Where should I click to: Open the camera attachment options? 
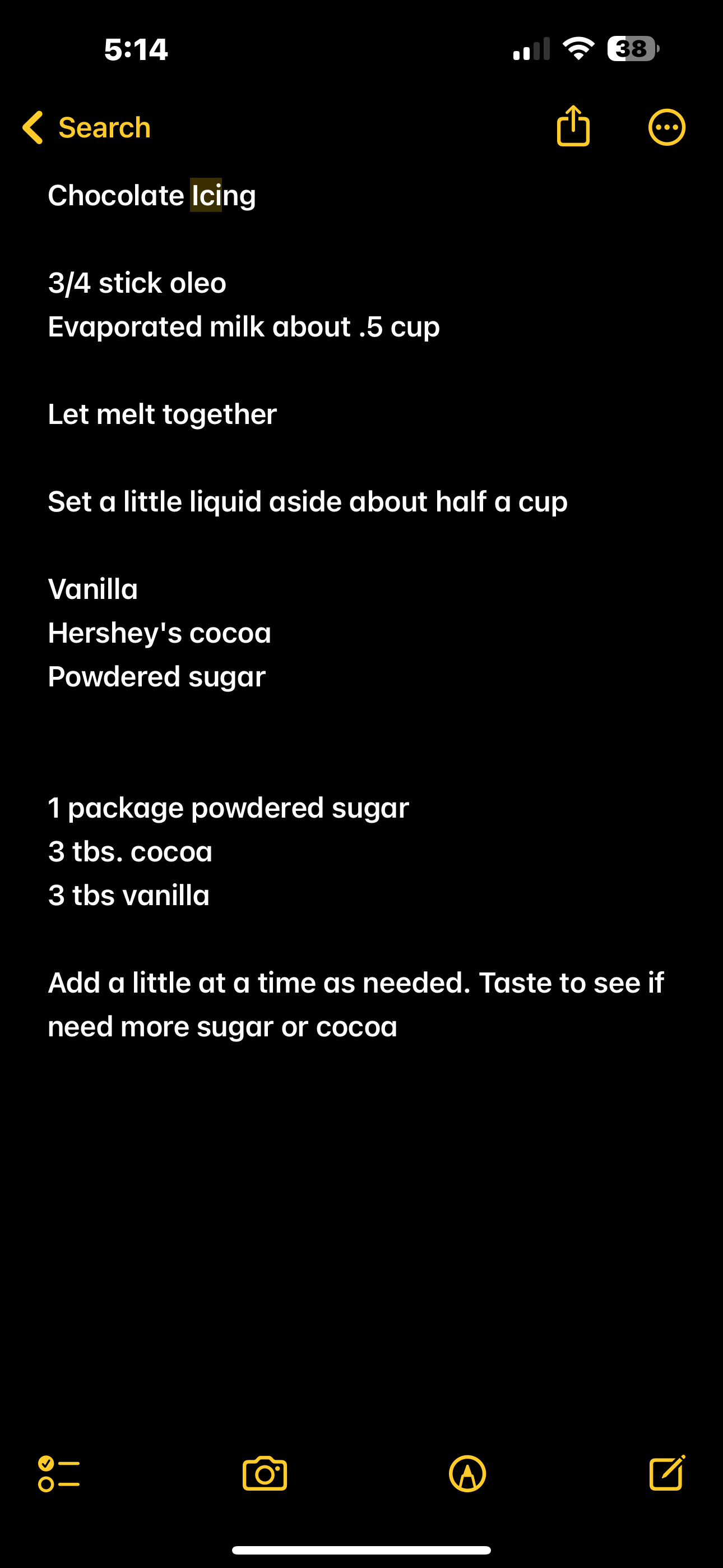pos(265,1474)
